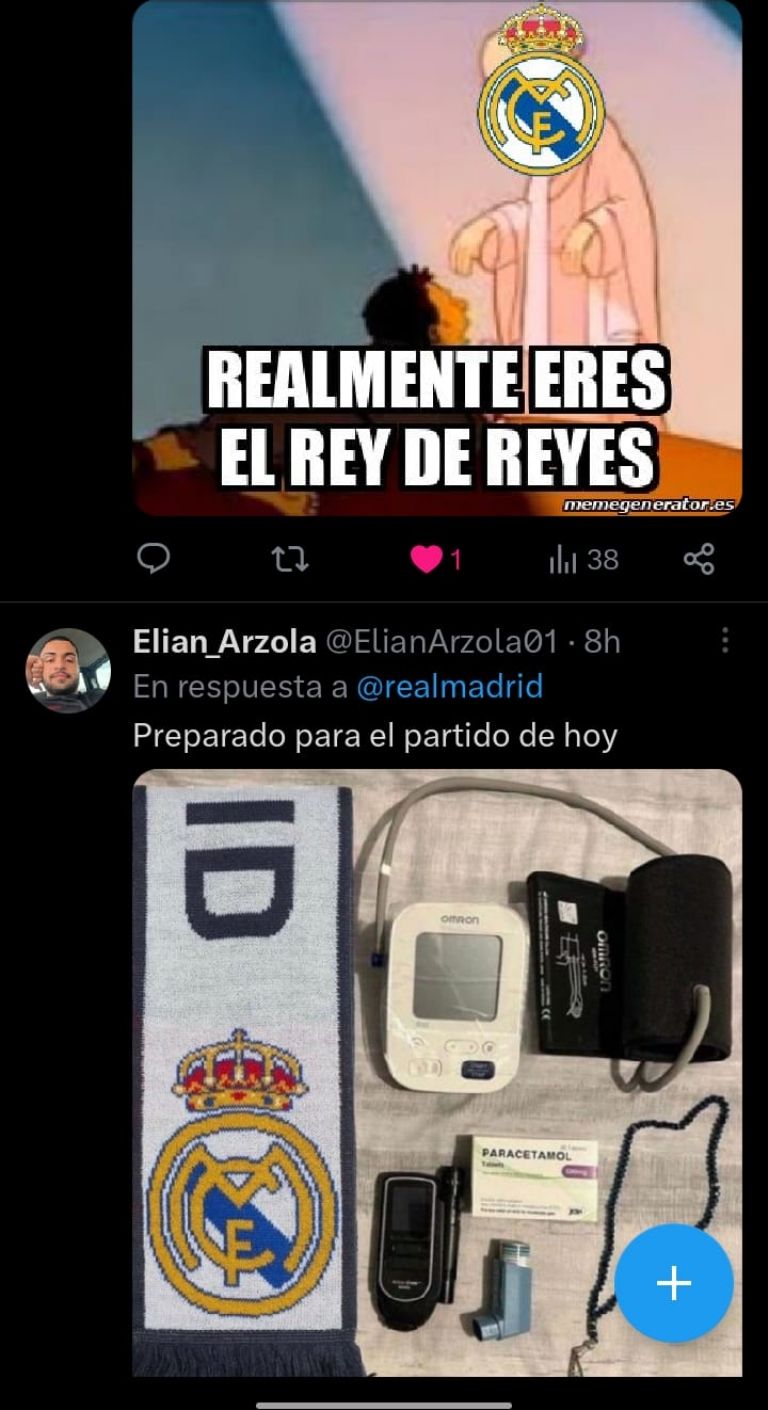Screen dimensions: 768x1410
Task: Open overflow menu on Elian_Arzola's post
Action: click(725, 641)
